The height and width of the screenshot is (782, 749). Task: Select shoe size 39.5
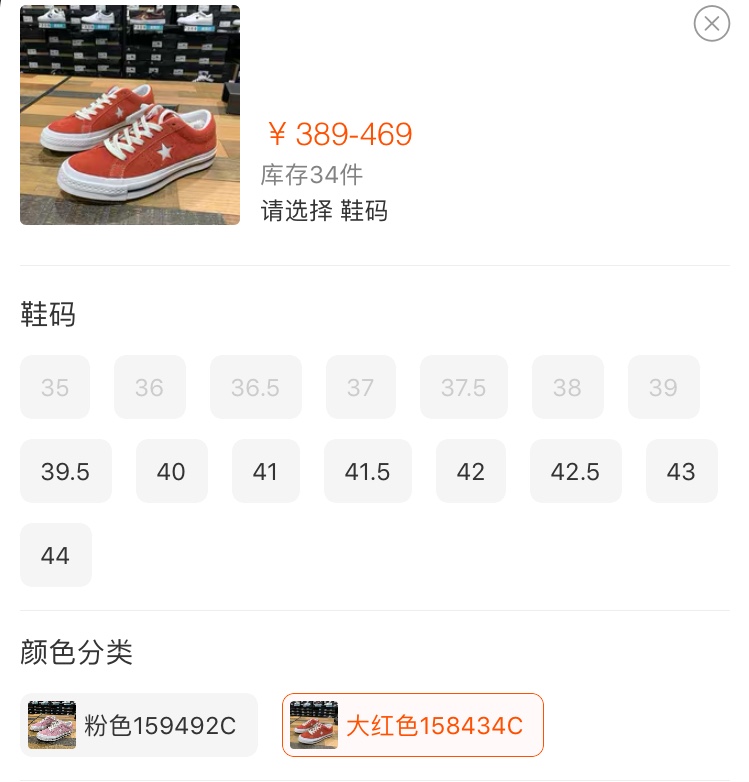[x=66, y=471]
